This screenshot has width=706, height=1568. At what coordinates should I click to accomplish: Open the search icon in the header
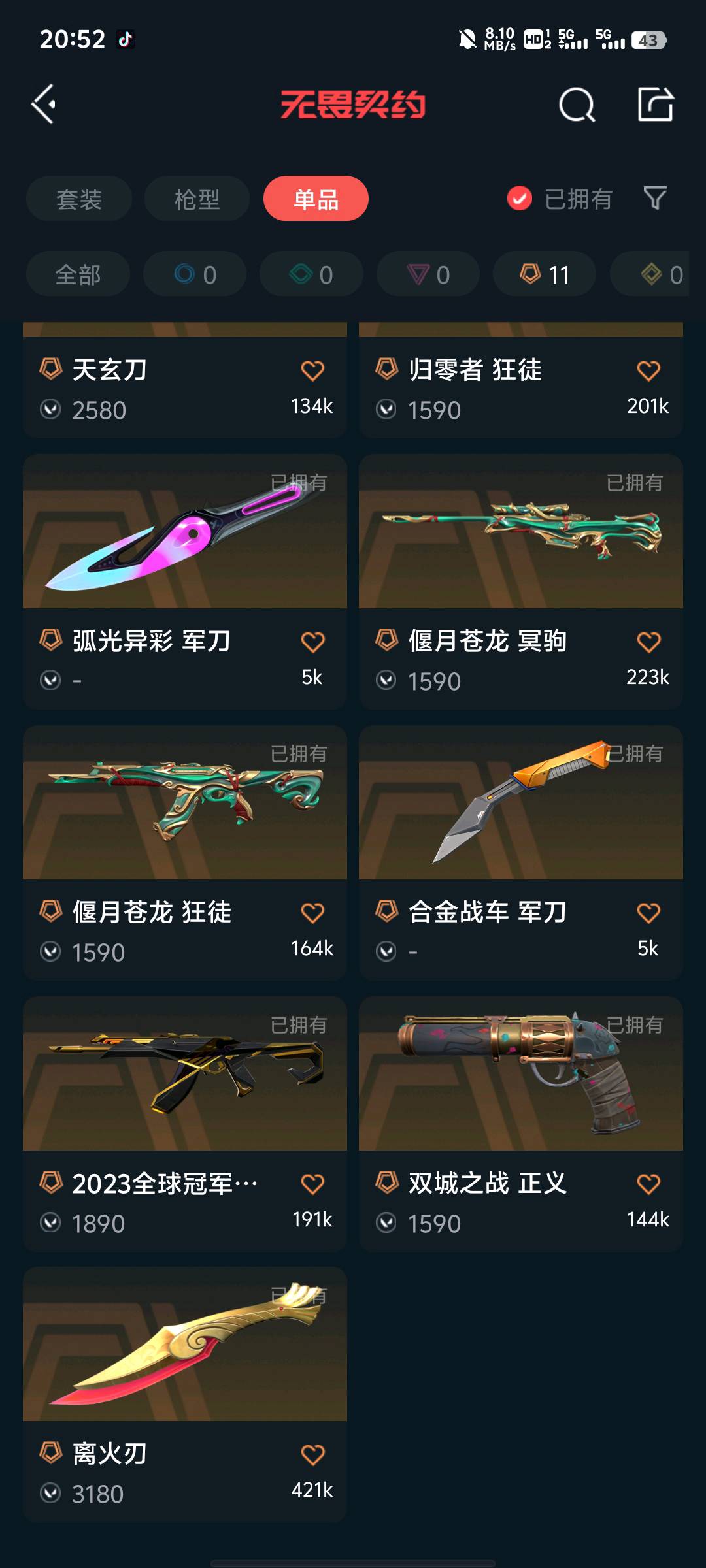(577, 105)
